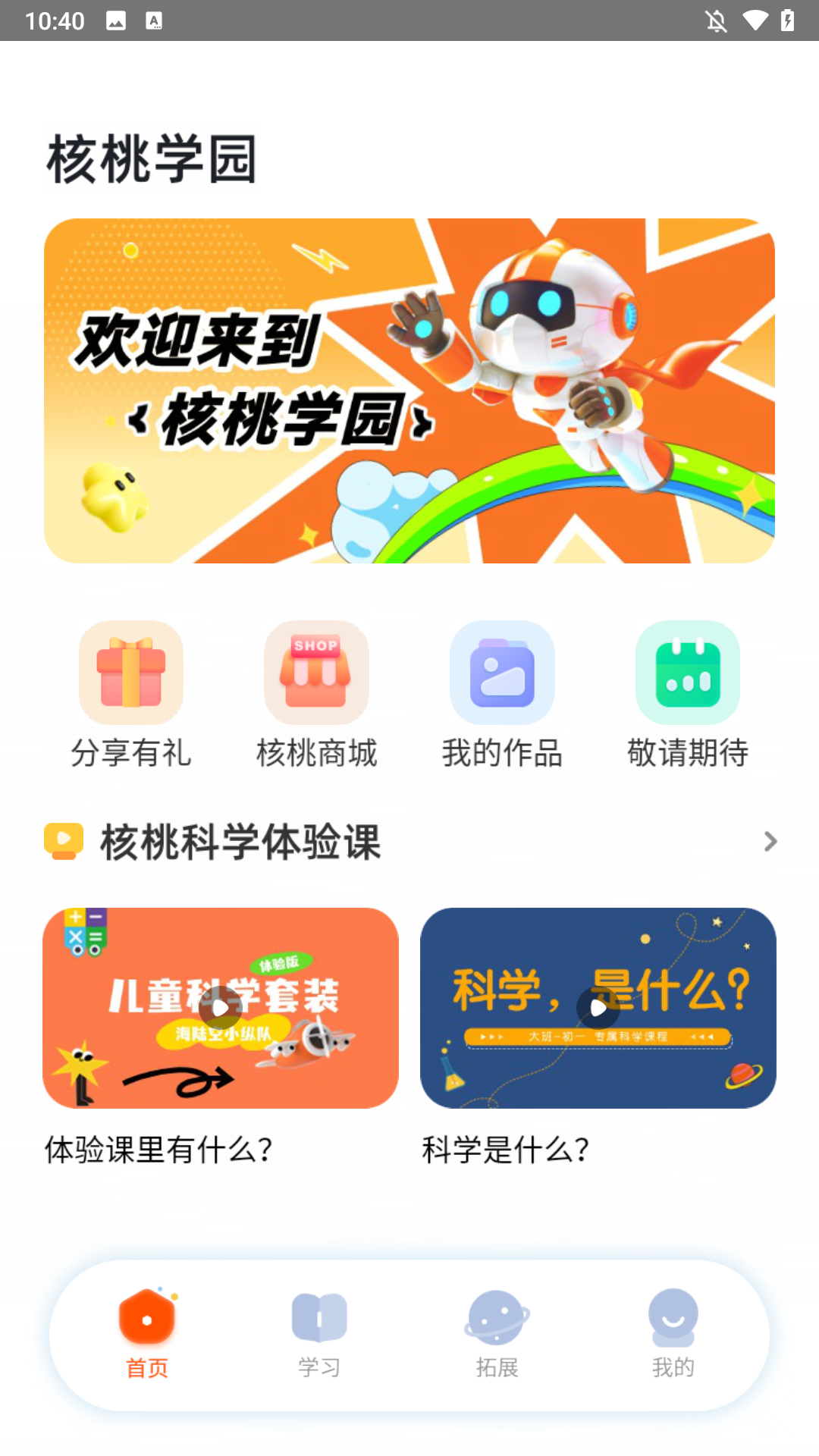Expand the 核桃科学体验课 course list chevron
819x1456 pixels.
point(770,841)
